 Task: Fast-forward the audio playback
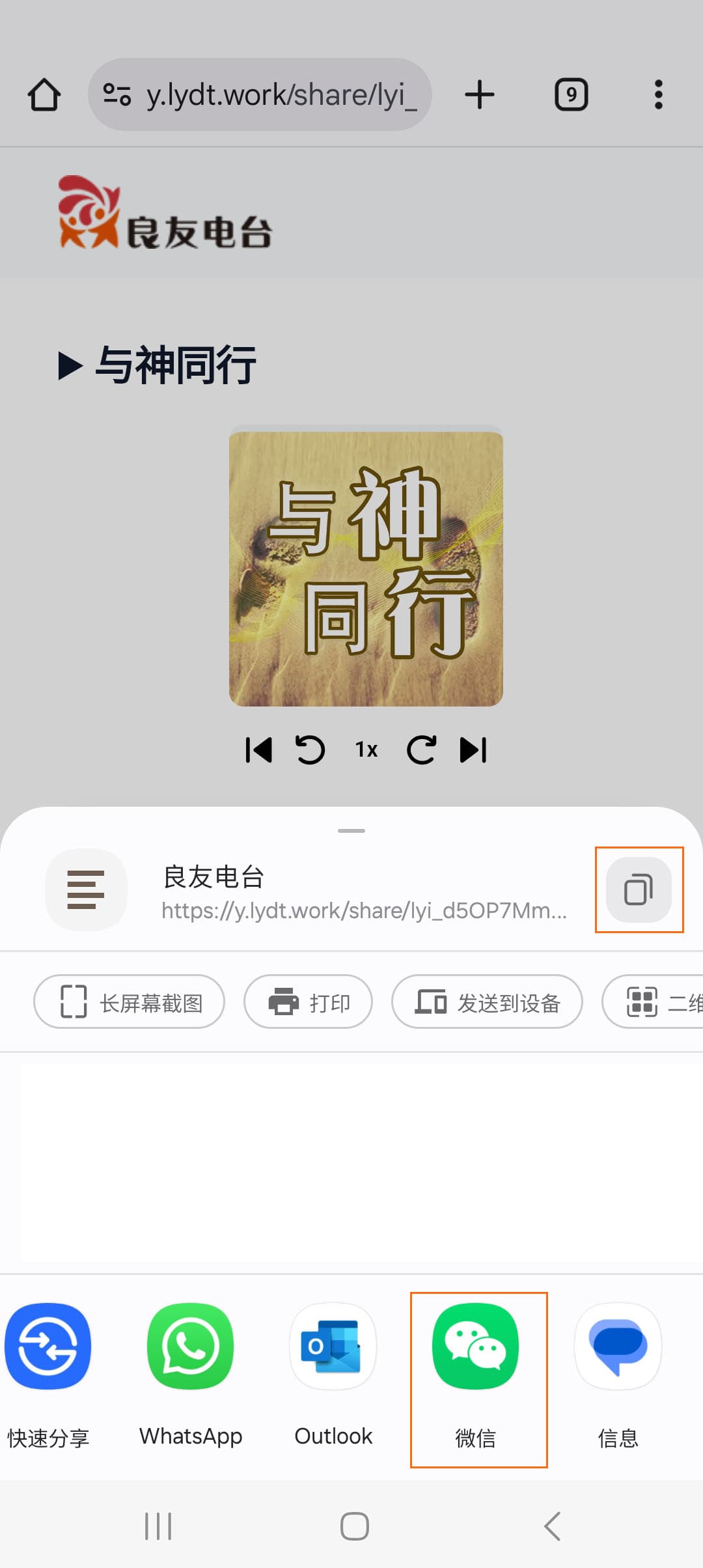tap(421, 750)
